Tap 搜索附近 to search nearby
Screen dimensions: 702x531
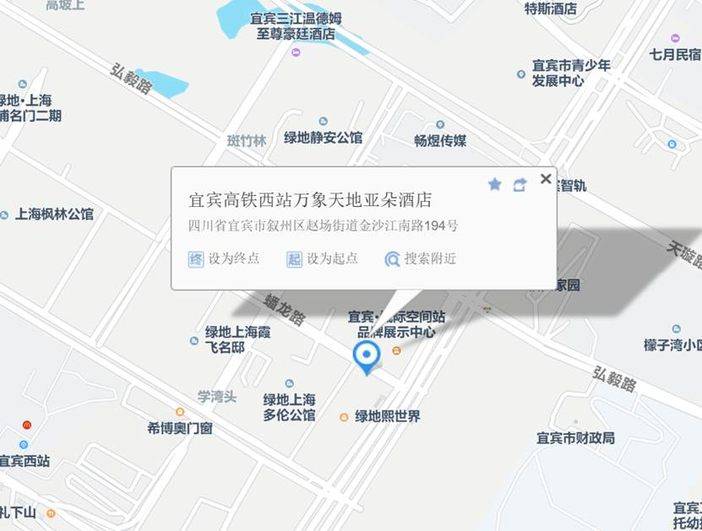420,259
